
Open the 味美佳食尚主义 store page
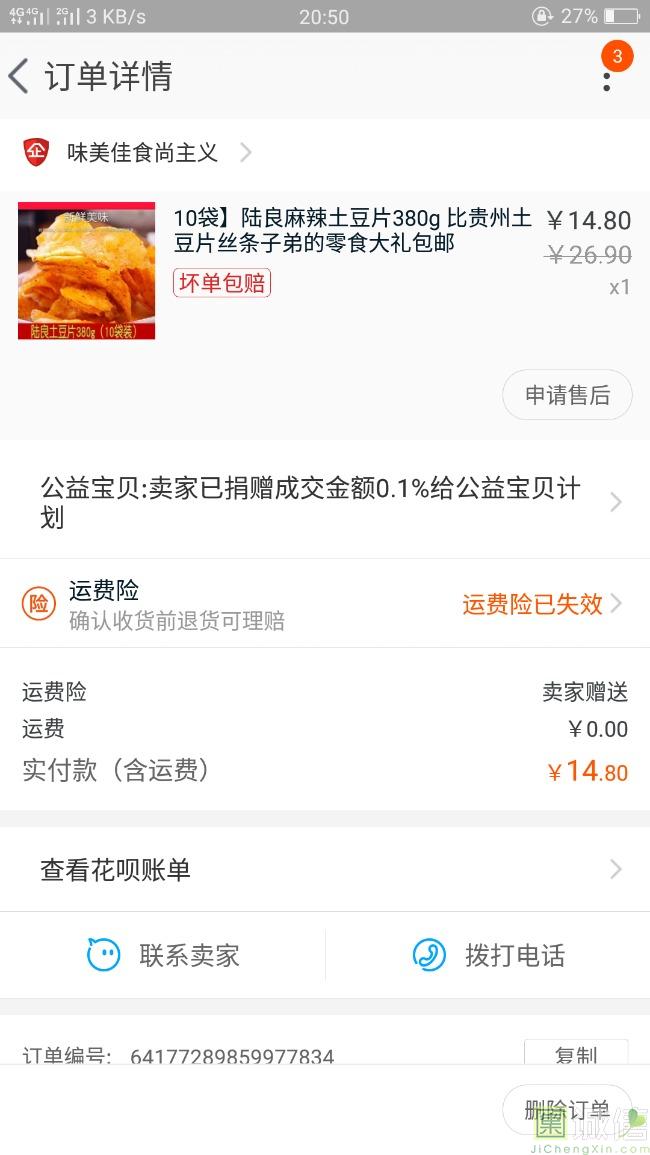(x=142, y=153)
